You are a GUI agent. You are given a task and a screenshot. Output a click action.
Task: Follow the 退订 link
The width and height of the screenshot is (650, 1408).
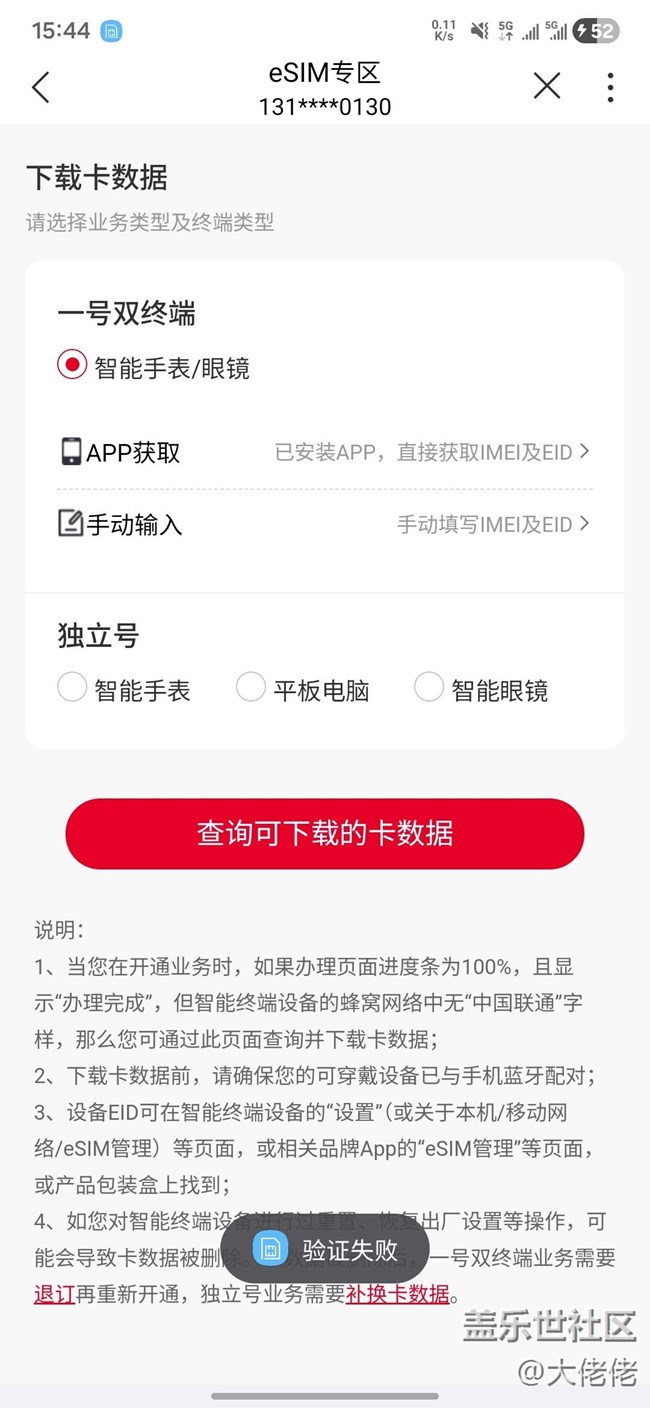click(x=55, y=1293)
